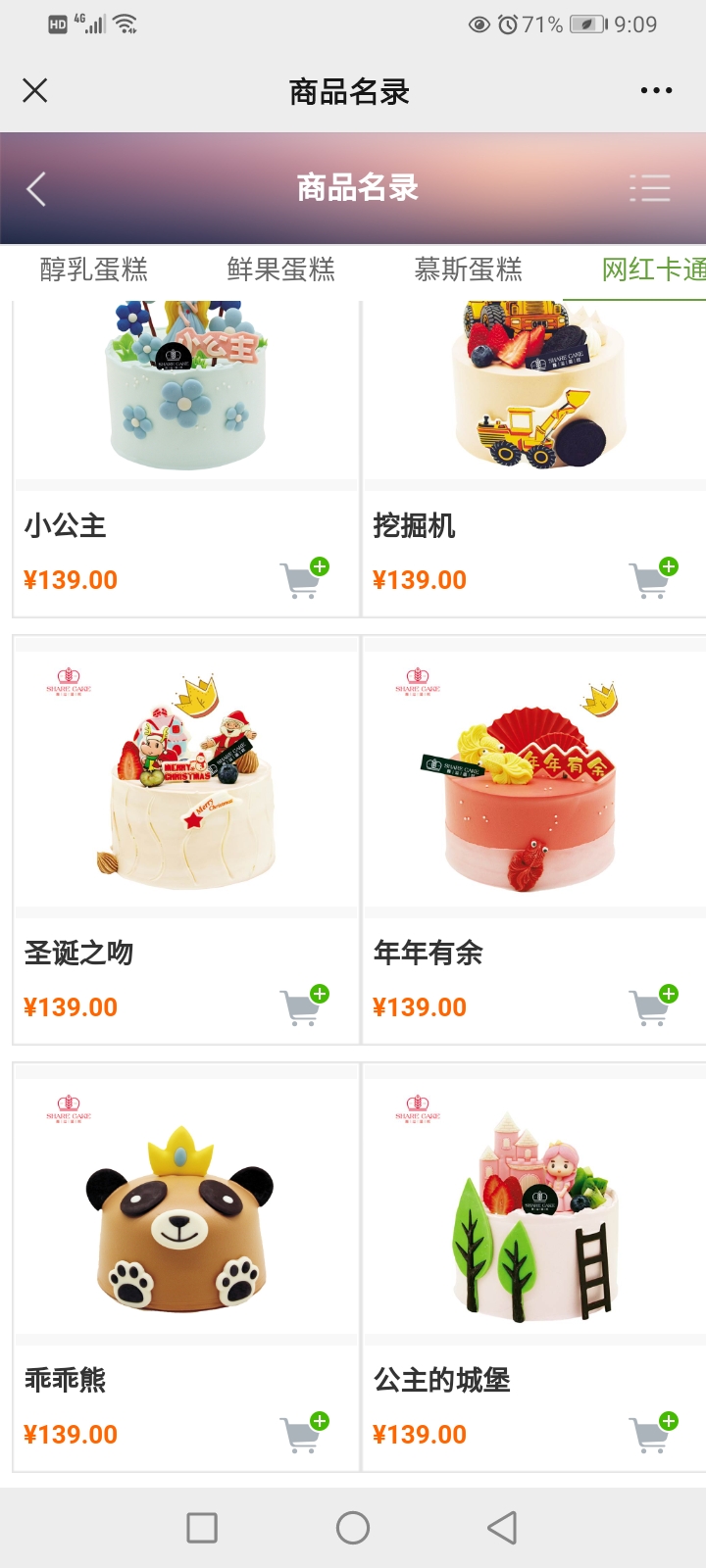Image resolution: width=706 pixels, height=1568 pixels.
Task: Switch to the 醇乳蛋糕 tab
Action: pos(94,269)
